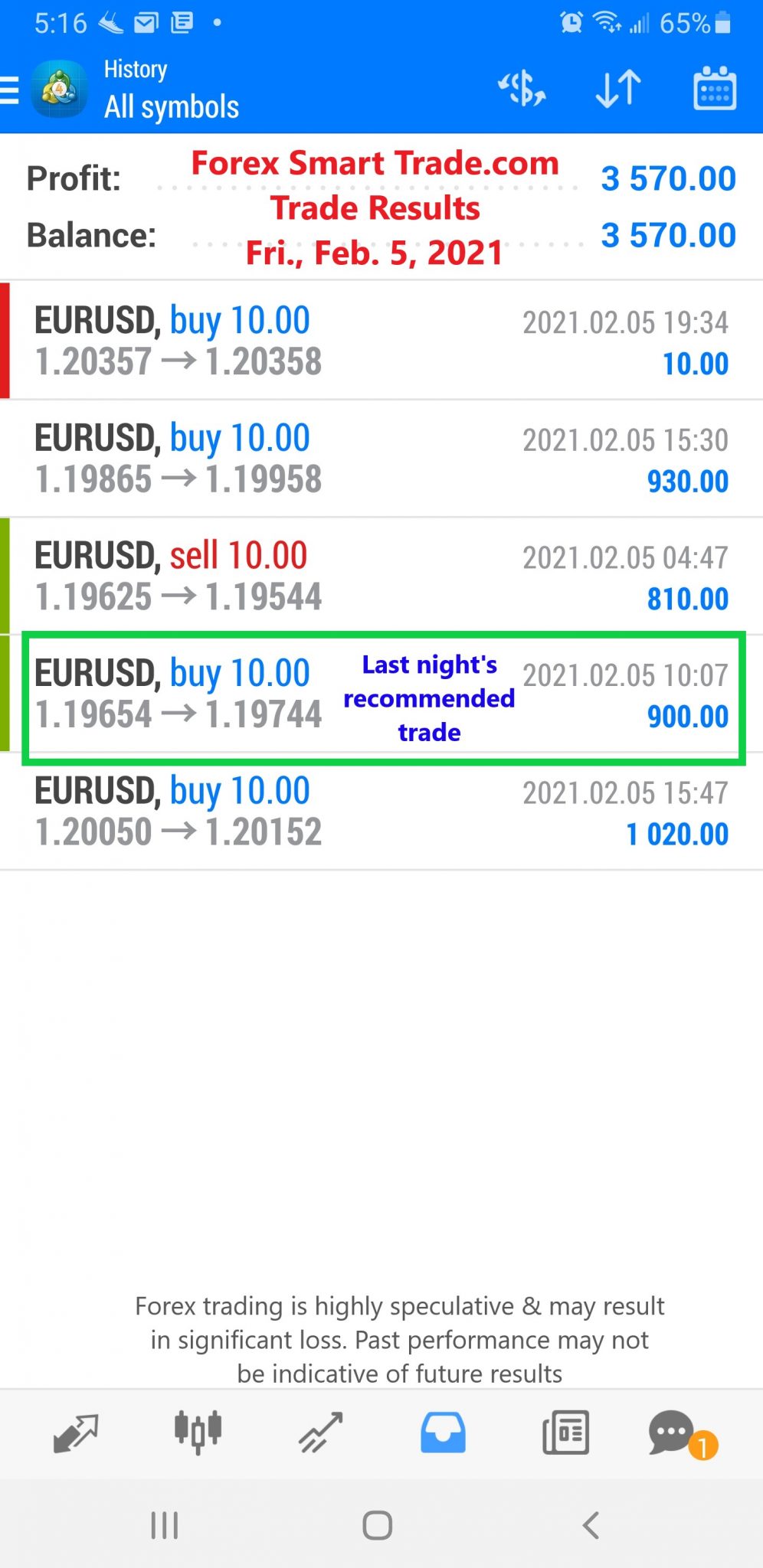Select the History tab
Viewport: 763px width, 1568px height.
pyautogui.click(x=443, y=1432)
